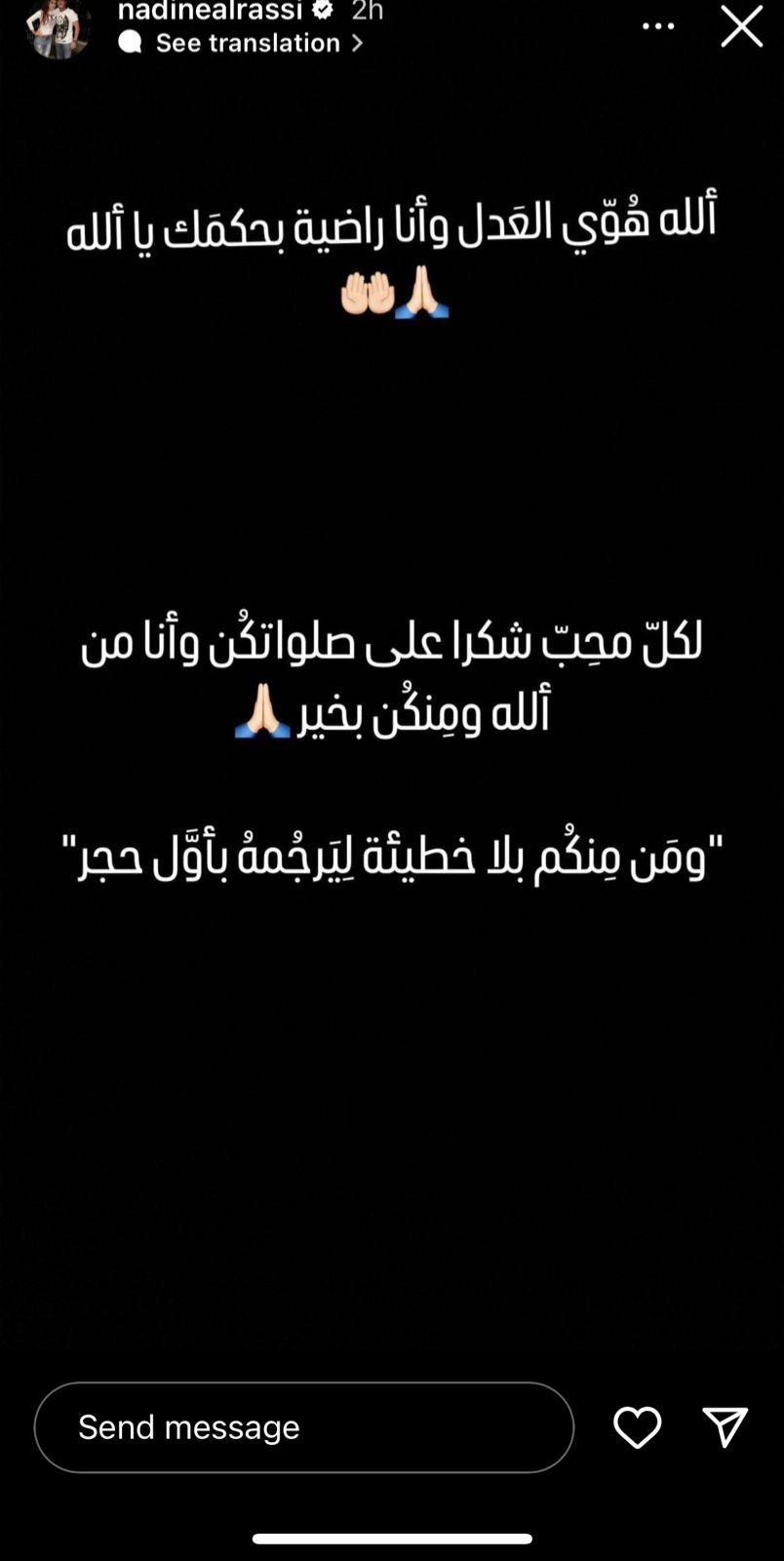This screenshot has height=1561, width=784.
Task: Open the three-dot story options menu
Action: 658,26
